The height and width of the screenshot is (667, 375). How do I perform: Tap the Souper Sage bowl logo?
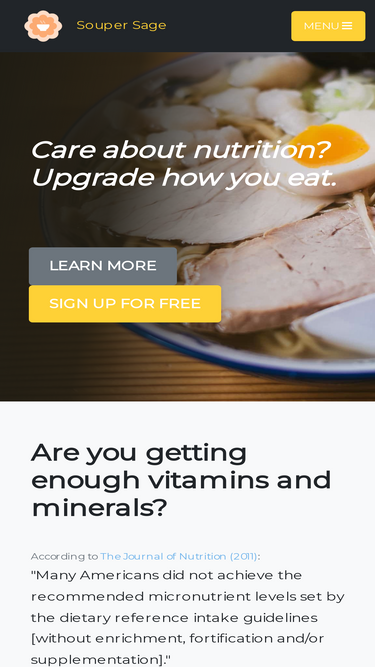pyautogui.click(x=43, y=26)
